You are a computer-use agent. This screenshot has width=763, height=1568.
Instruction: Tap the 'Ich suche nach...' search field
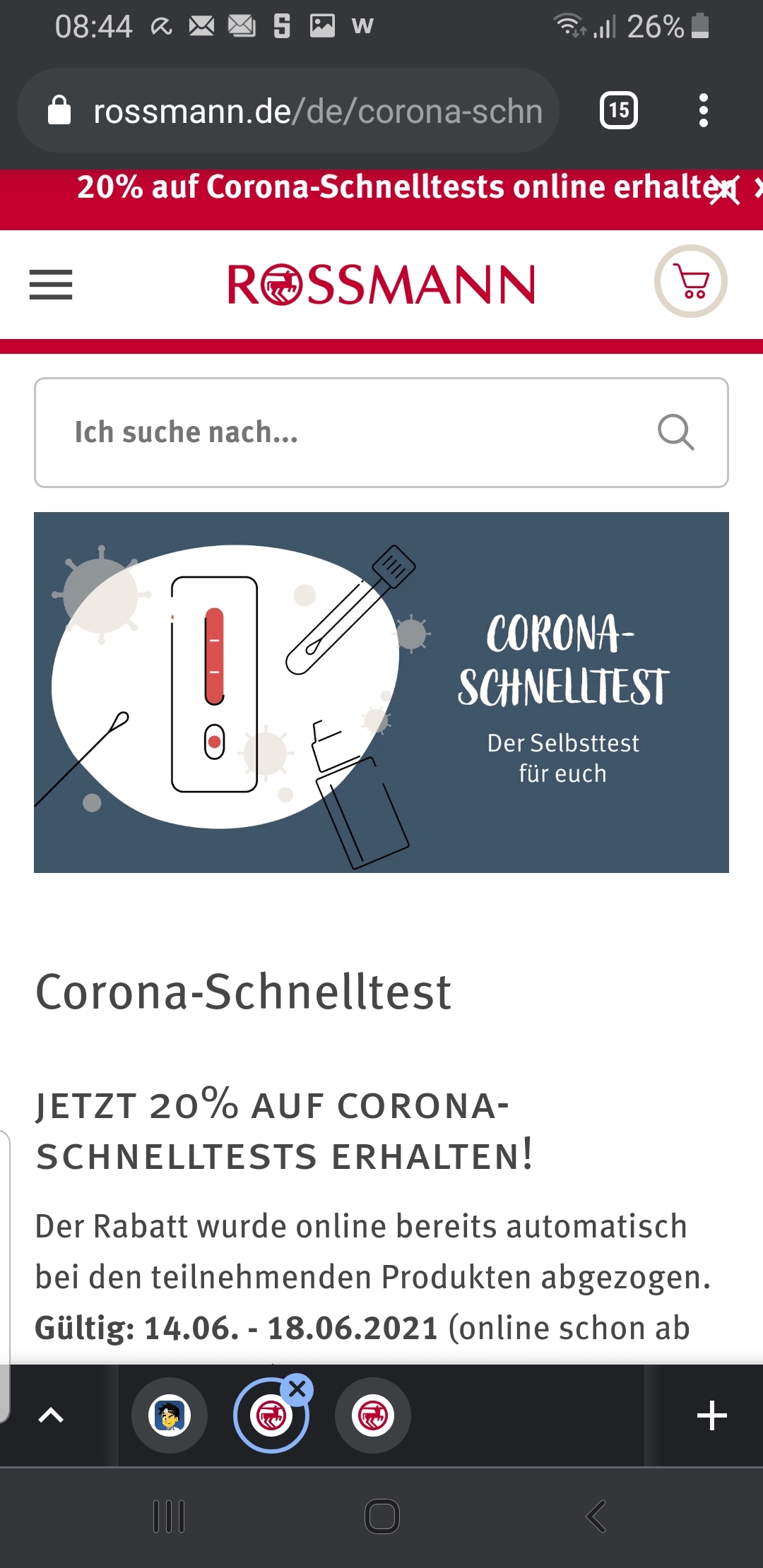(x=381, y=432)
